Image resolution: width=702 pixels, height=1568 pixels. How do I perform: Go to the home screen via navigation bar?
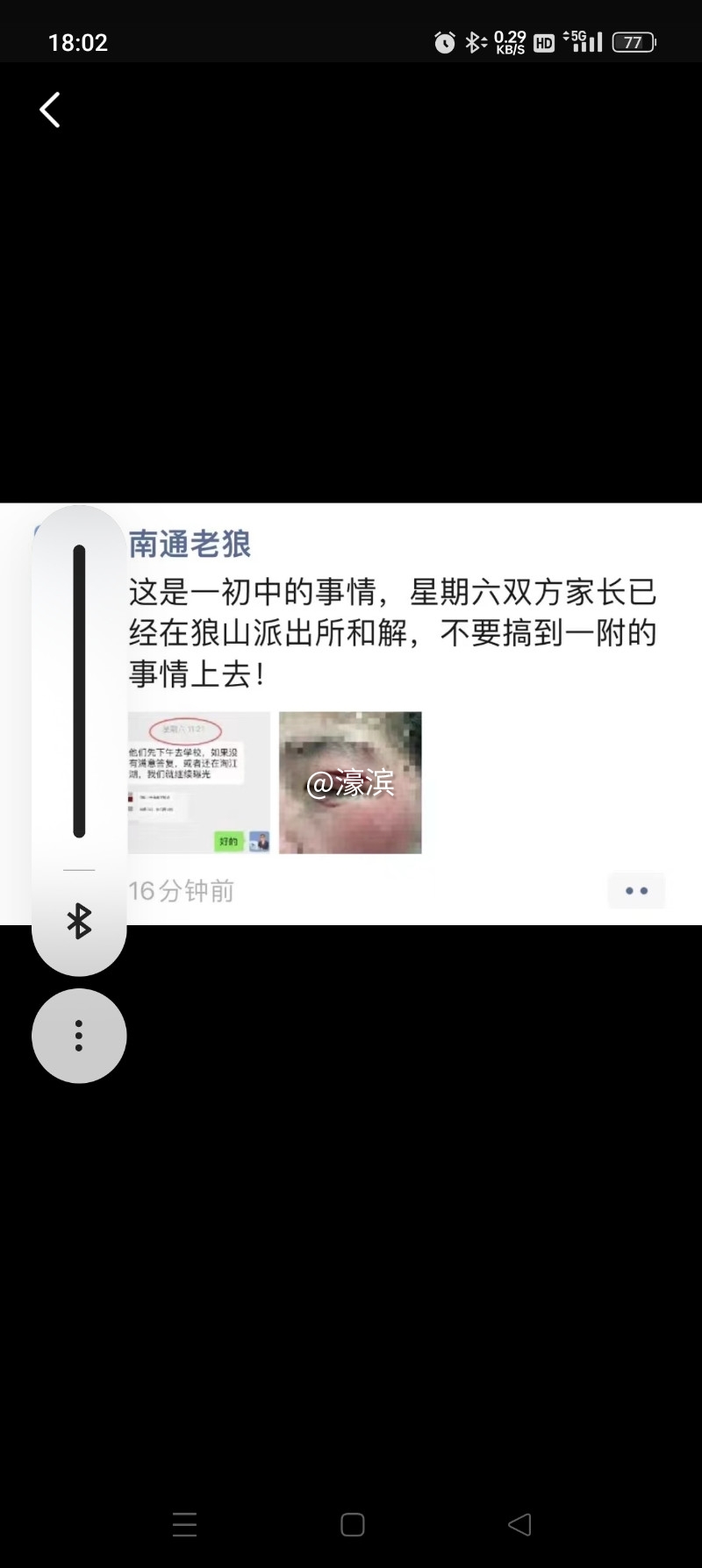point(352,1524)
